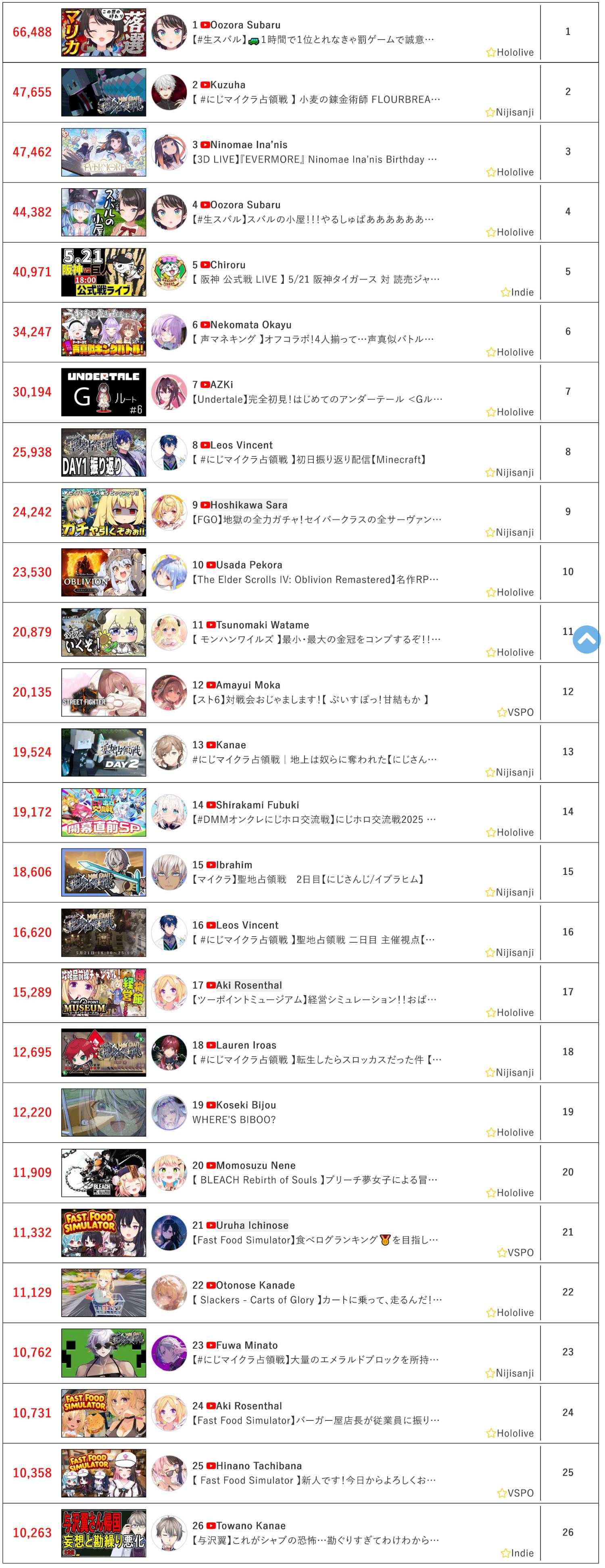View Chiroru's channel avatar

tap(169, 272)
